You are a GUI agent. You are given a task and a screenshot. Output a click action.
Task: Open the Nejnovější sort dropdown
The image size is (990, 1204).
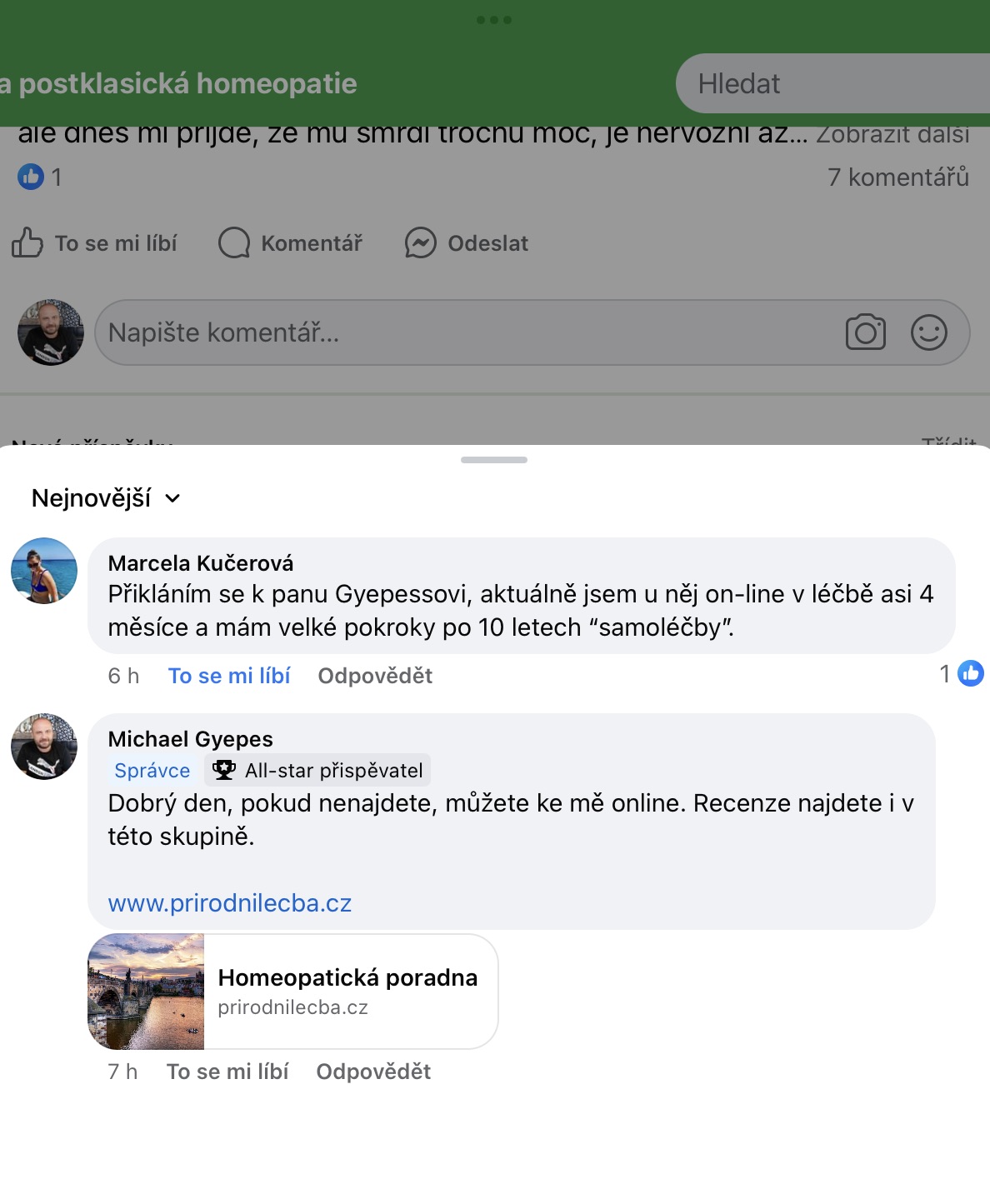106,498
